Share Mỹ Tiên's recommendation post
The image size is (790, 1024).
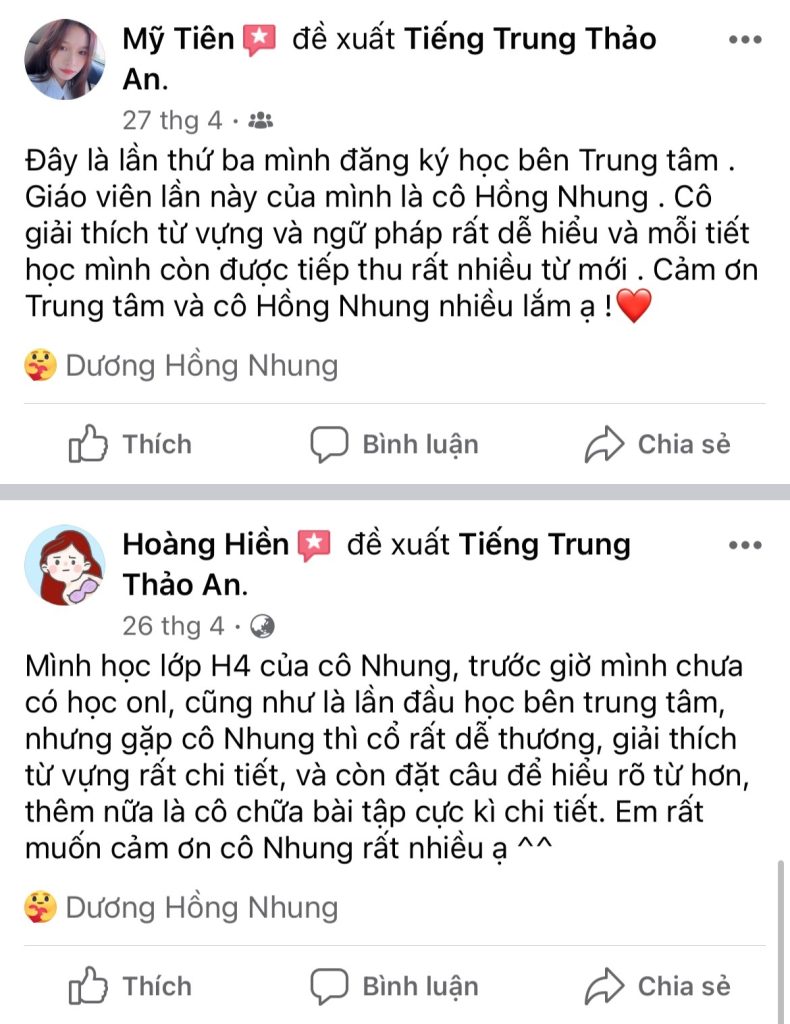658,444
